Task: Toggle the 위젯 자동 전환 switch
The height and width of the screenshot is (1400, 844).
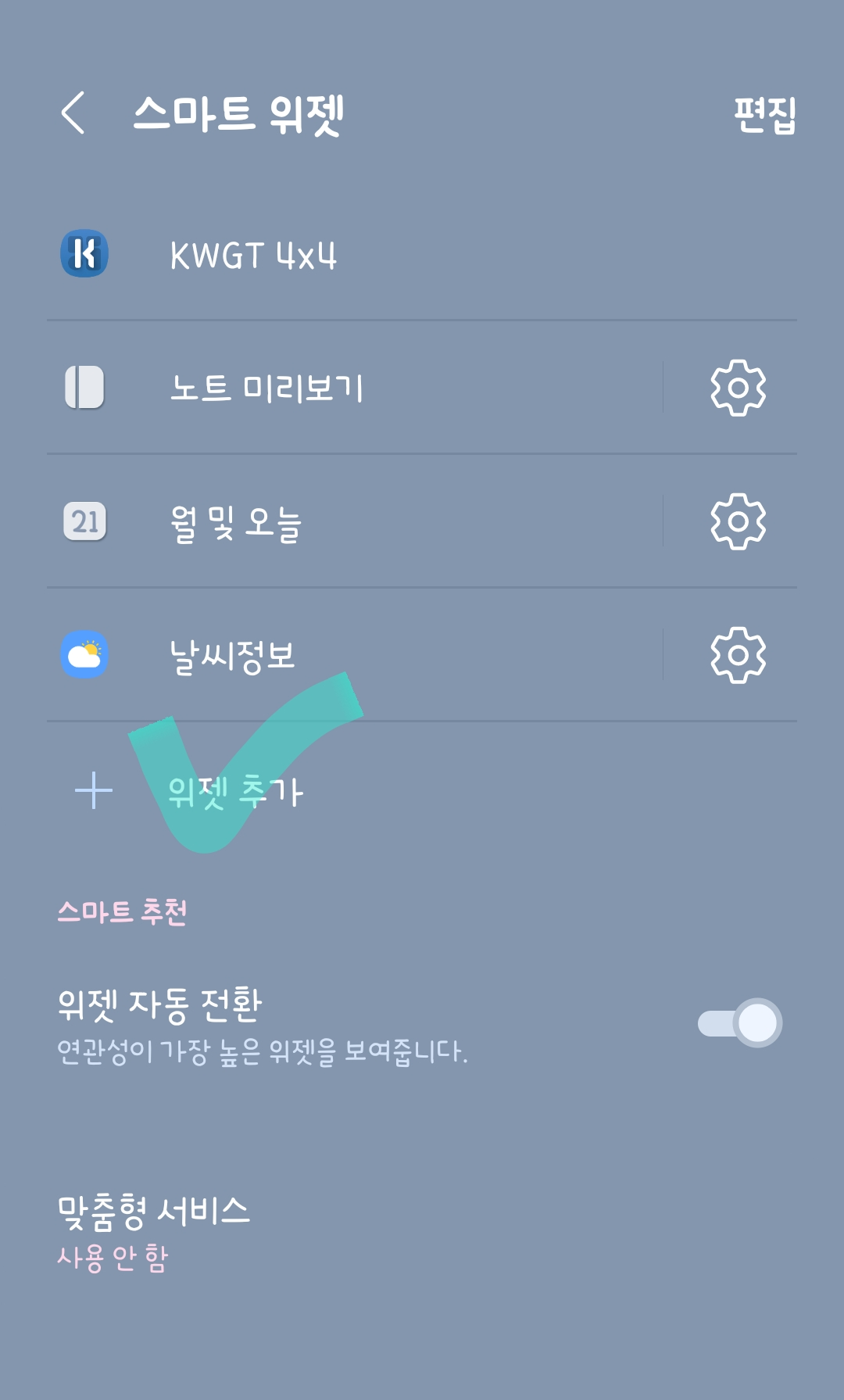Action: coord(739,1022)
